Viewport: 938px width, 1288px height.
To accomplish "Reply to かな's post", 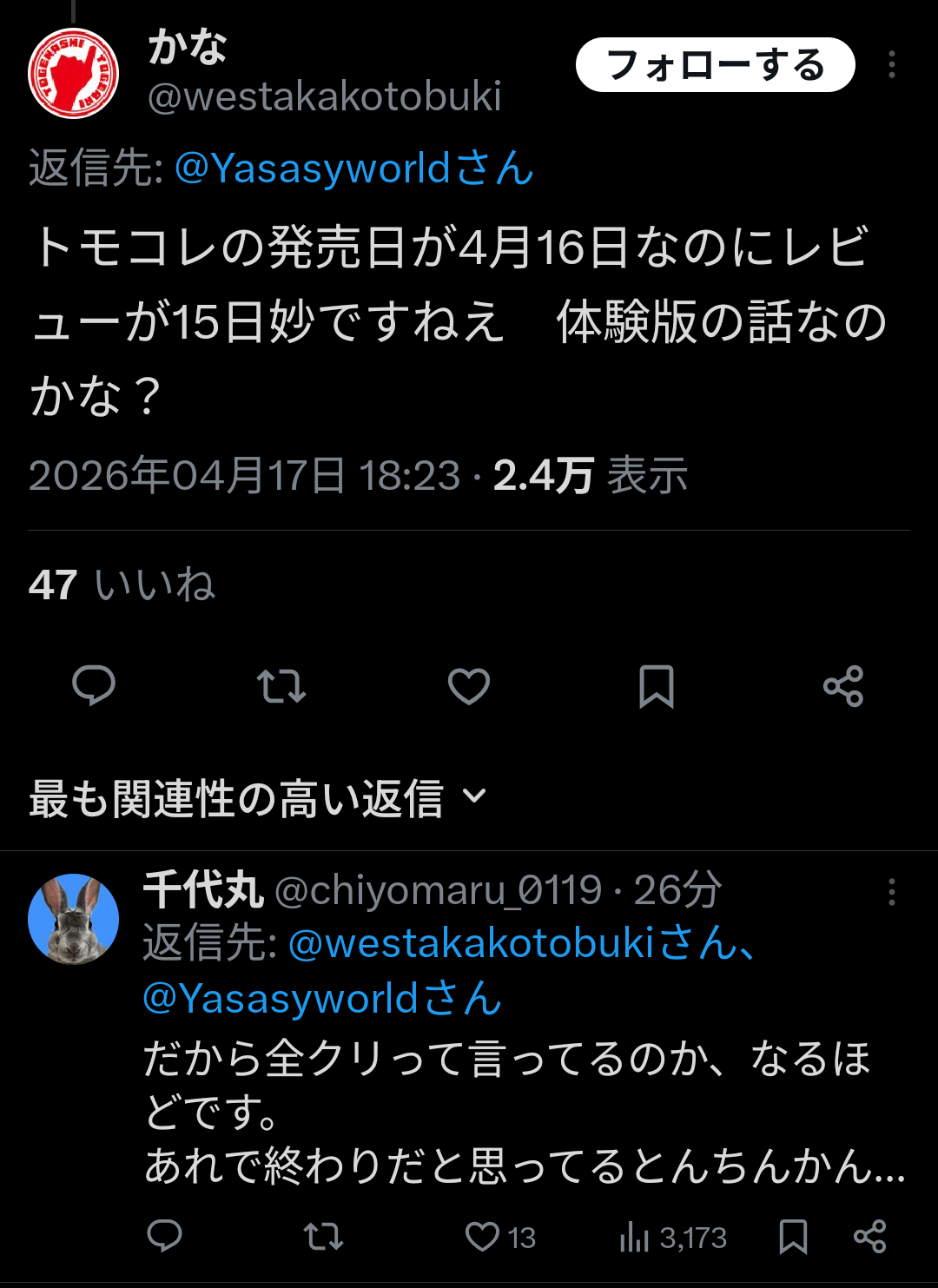I will (x=94, y=686).
